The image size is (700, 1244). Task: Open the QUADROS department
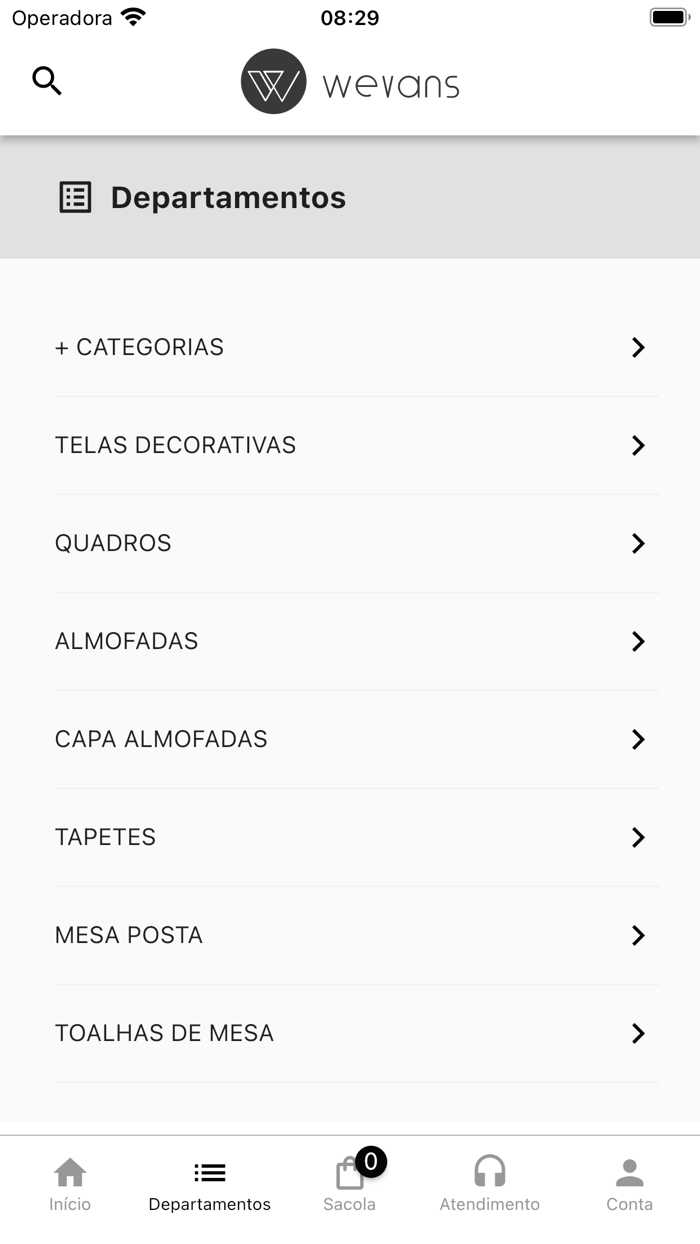350,543
